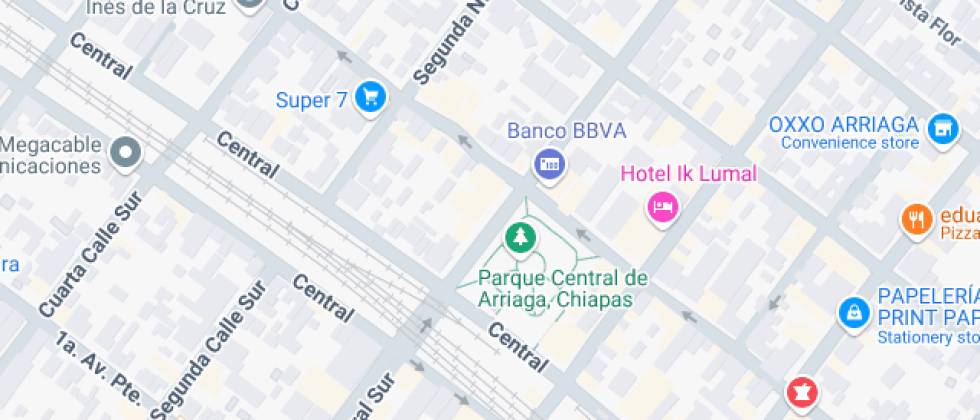Open the Hotel Ik Lumal marker
Image resolution: width=980 pixels, height=420 pixels.
point(663,207)
